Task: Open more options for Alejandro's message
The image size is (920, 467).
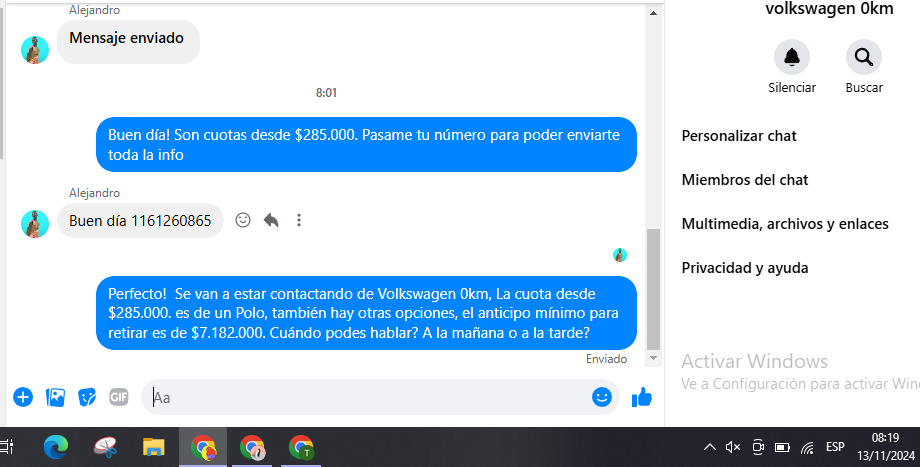Action: coord(298,220)
